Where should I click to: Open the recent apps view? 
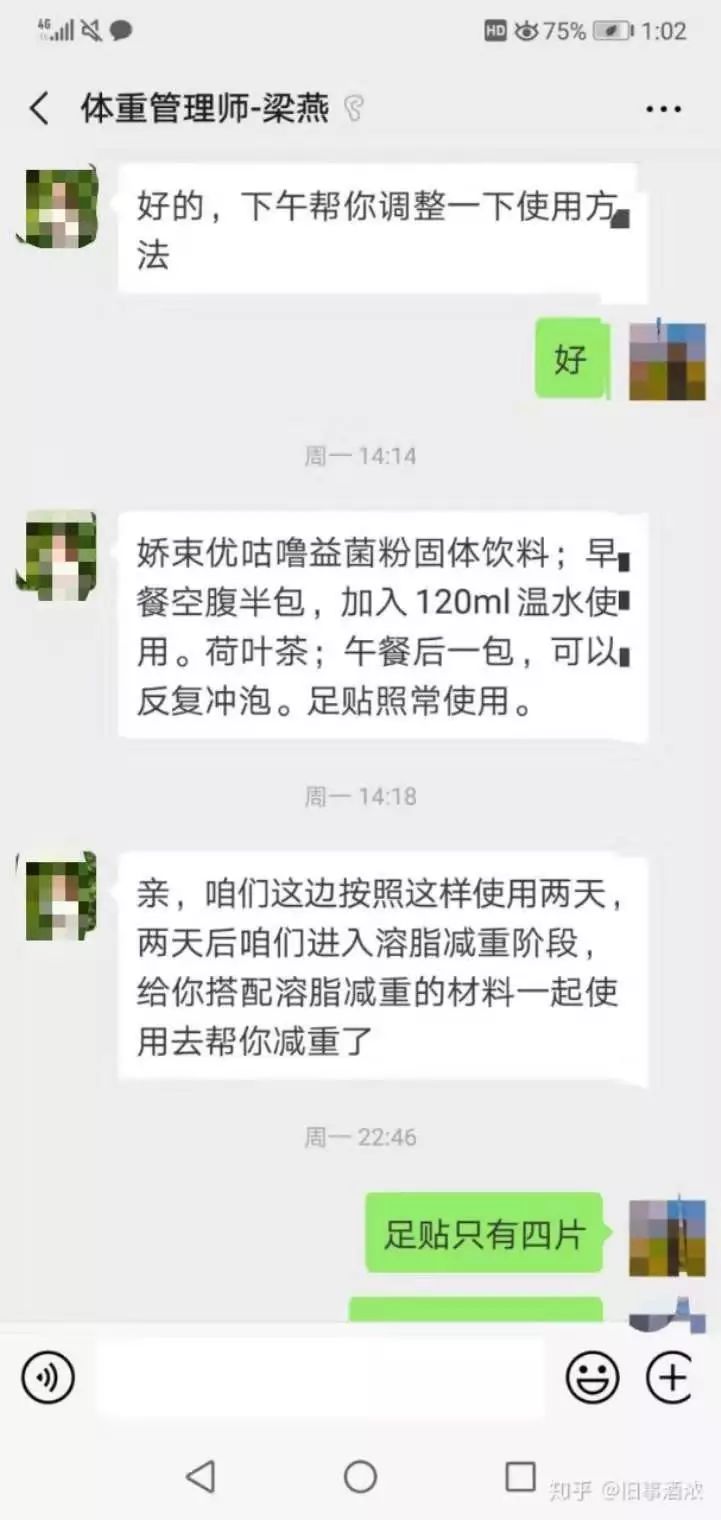pos(520,1476)
